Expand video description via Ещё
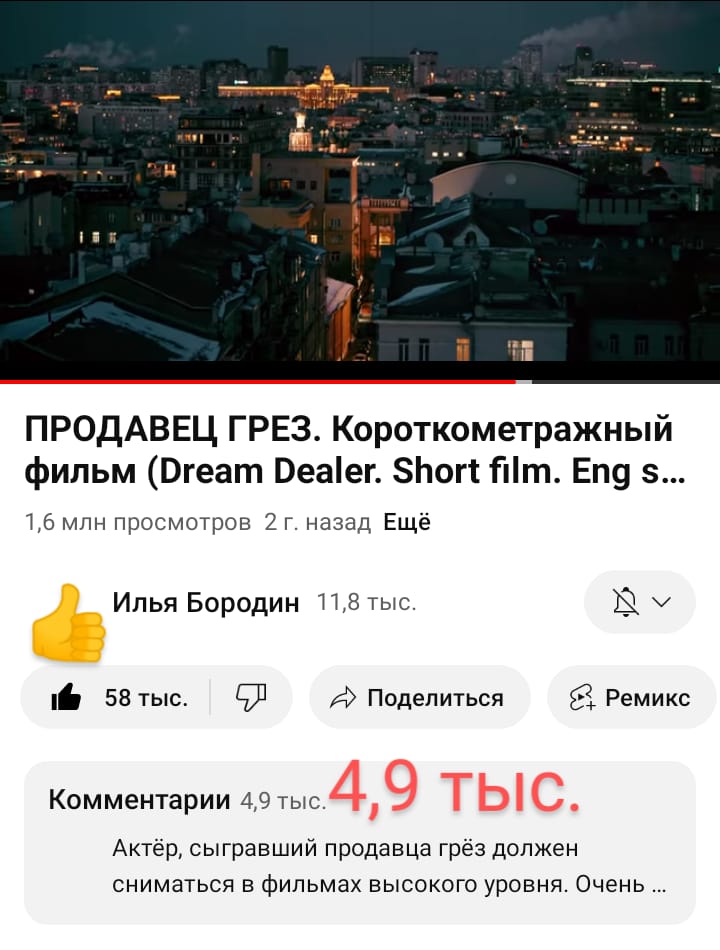Viewport: 720px width, 950px height. coord(407,522)
